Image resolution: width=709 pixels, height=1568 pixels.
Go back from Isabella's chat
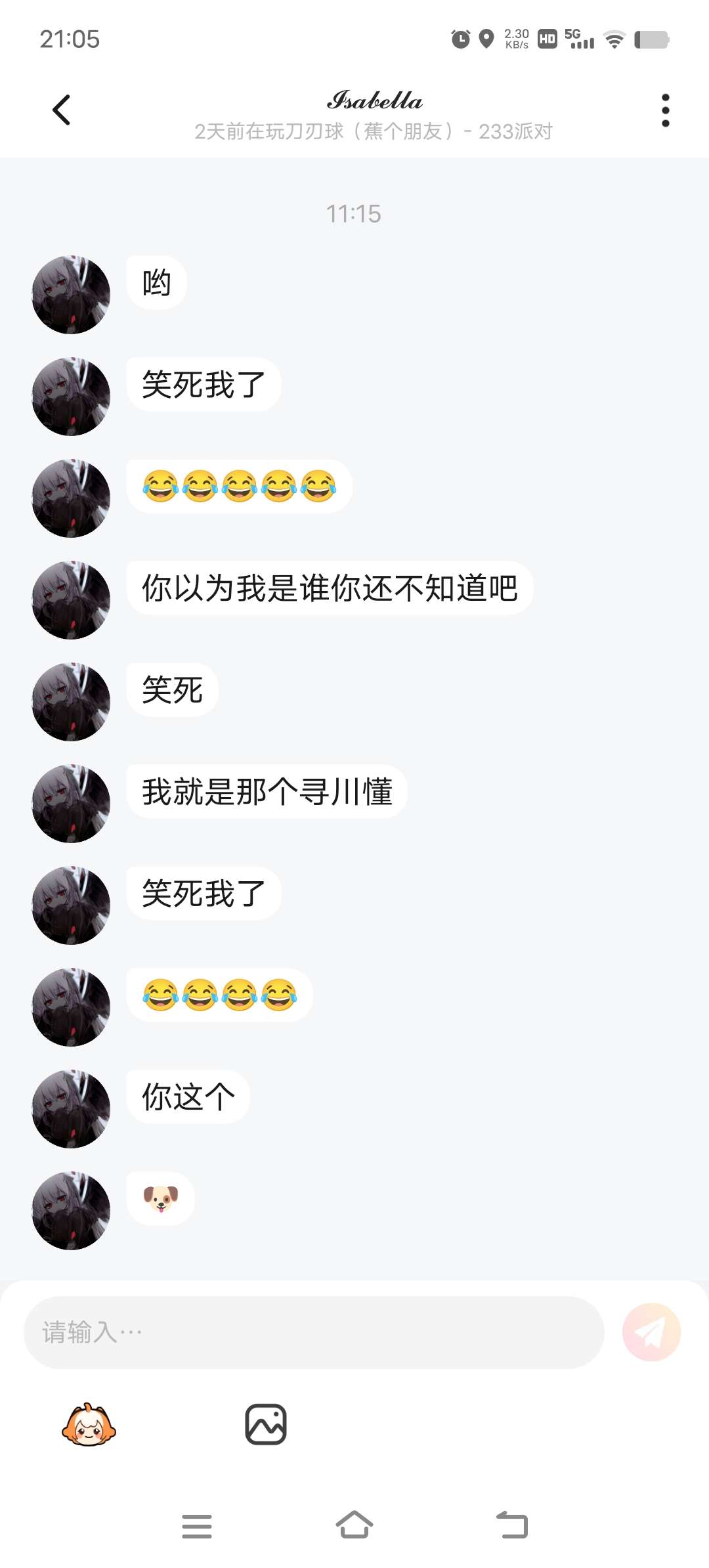click(61, 110)
